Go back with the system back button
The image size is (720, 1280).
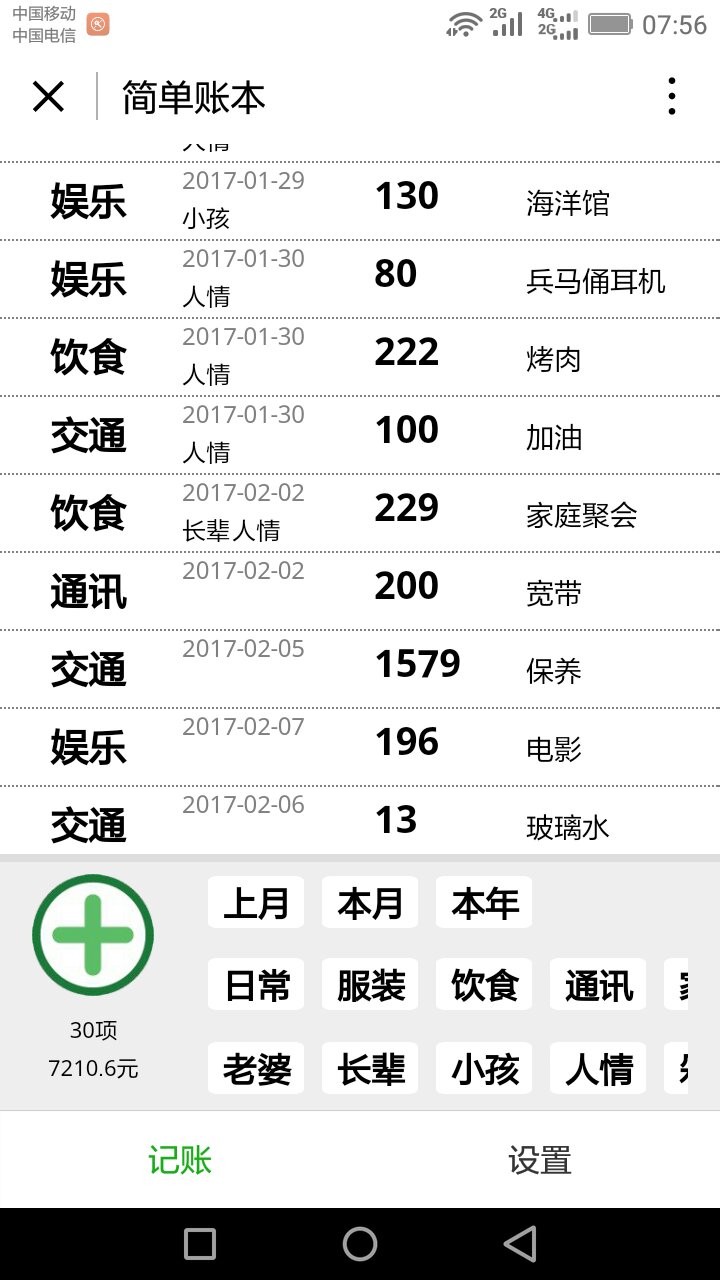click(x=520, y=1244)
